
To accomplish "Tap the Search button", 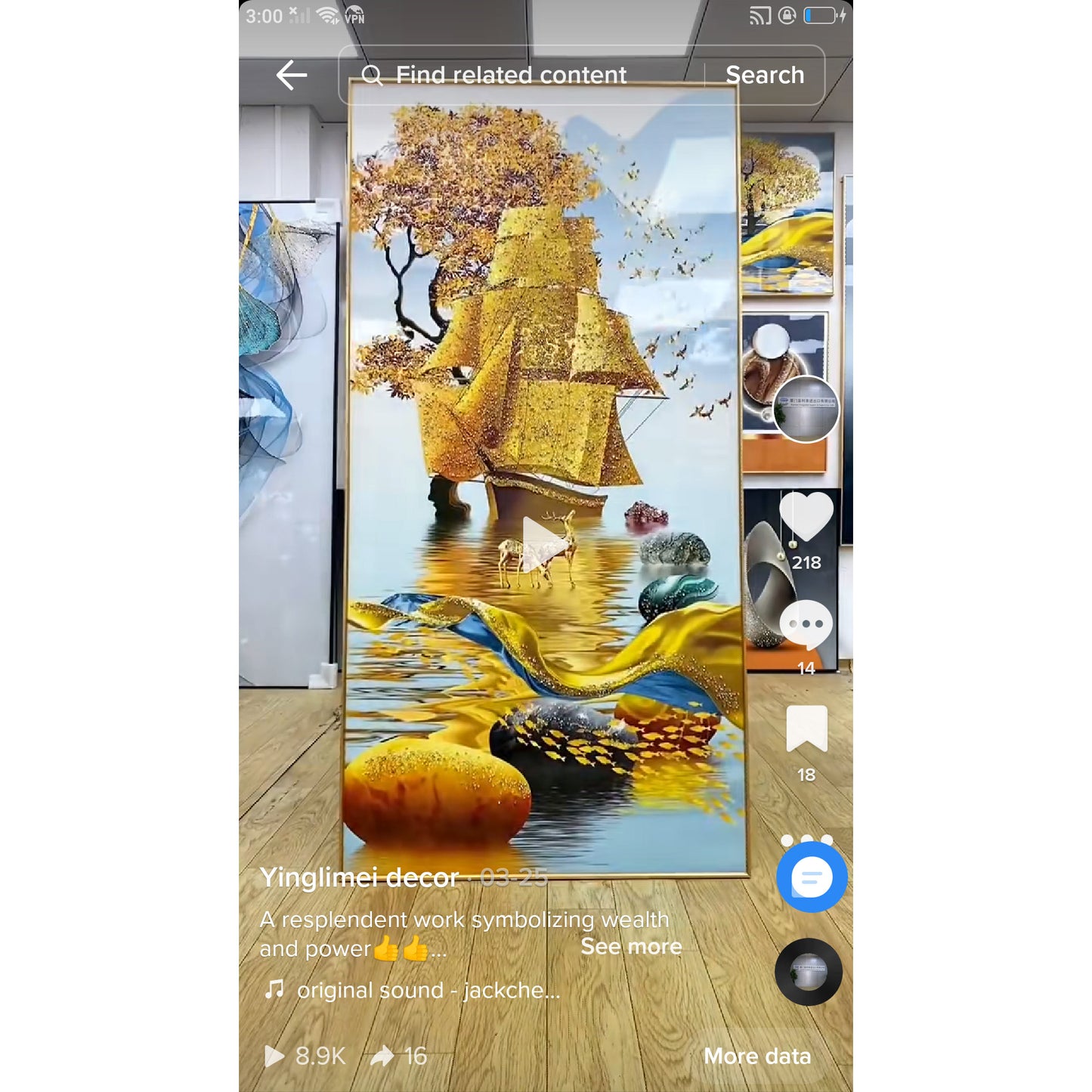I will click(x=764, y=76).
